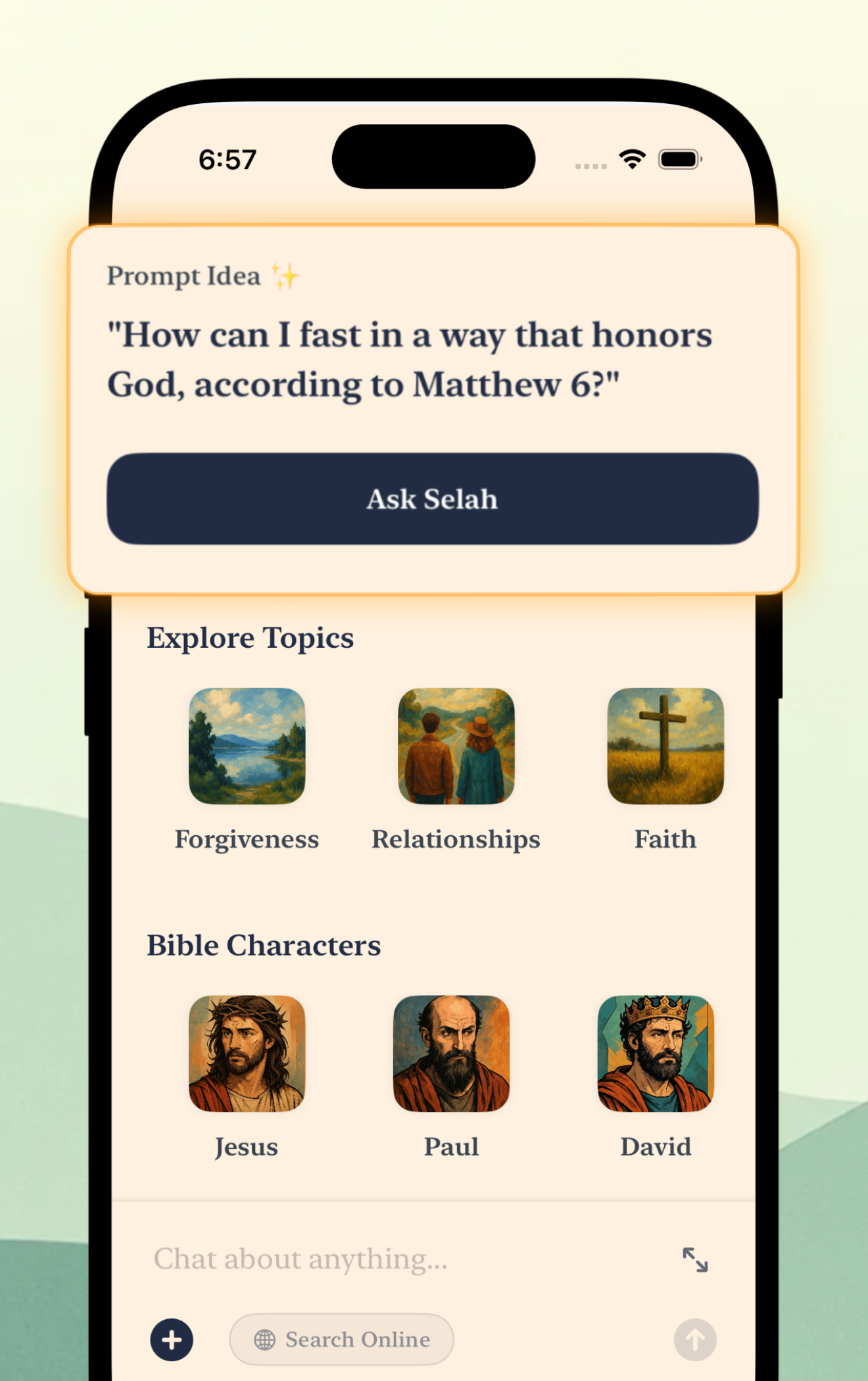Tap the 'Chat about anything' input field
Image resolution: width=868 pixels, height=1381 pixels.
click(x=301, y=1259)
